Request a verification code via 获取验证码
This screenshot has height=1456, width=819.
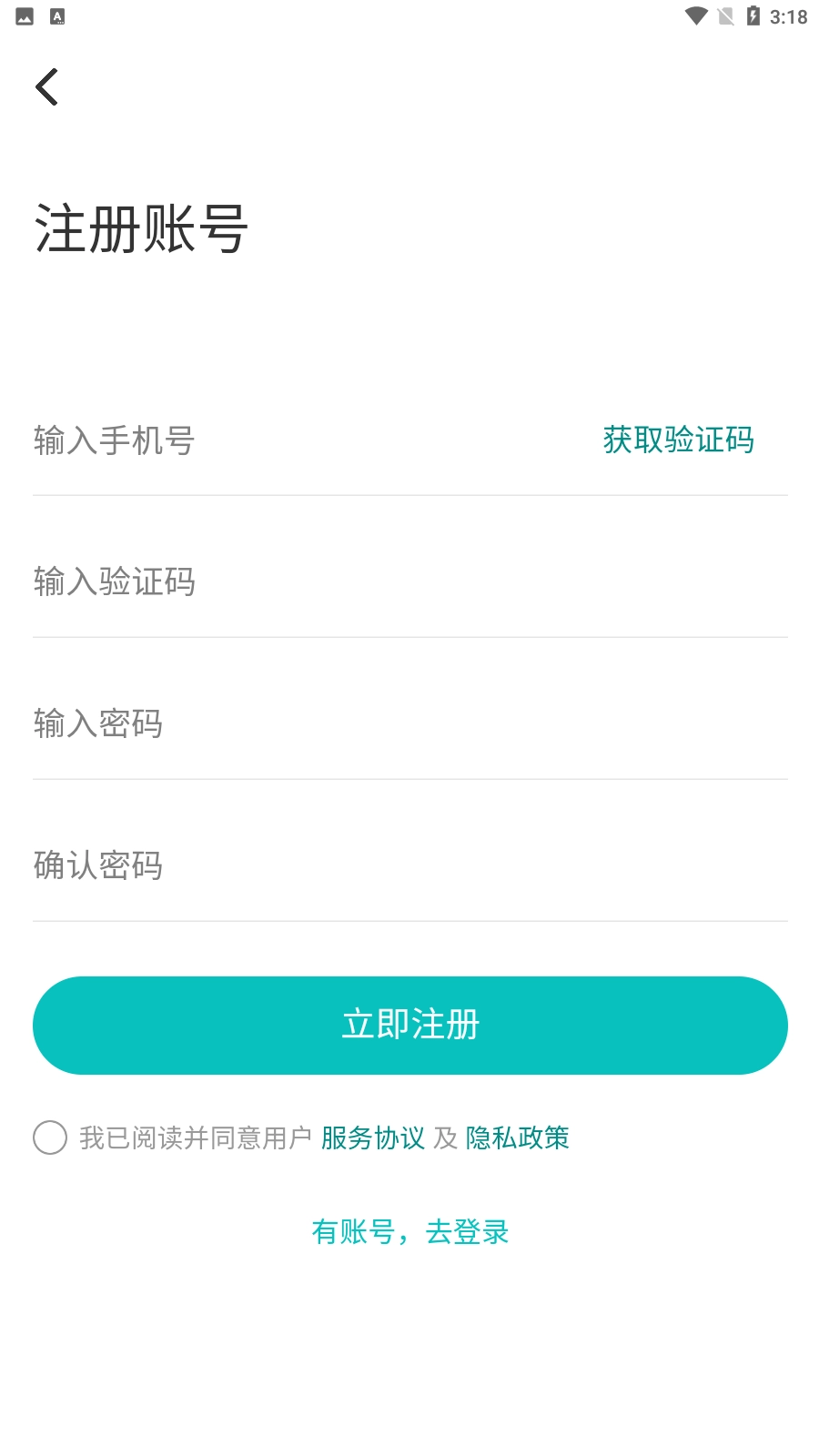click(x=678, y=440)
